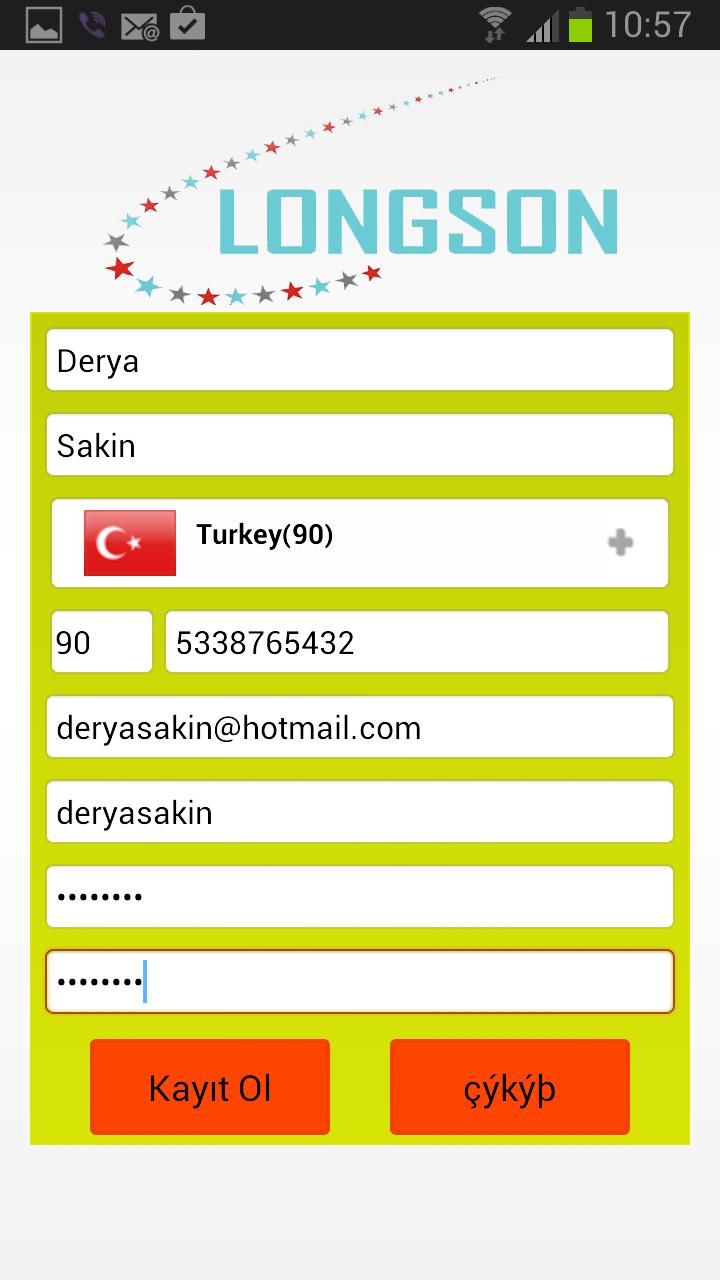Submit registration with Kayıt Ol button

[x=210, y=1087]
